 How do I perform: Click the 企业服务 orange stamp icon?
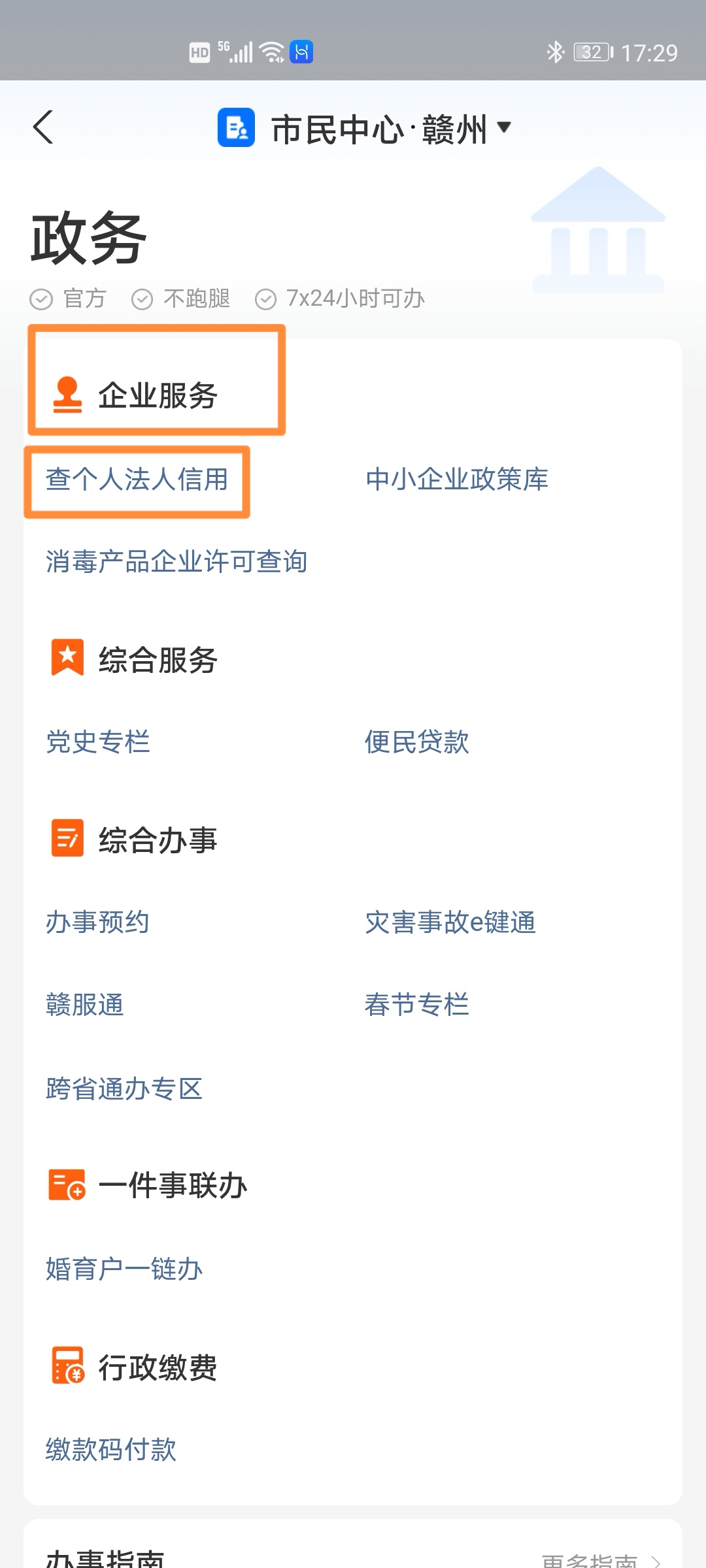[x=66, y=393]
